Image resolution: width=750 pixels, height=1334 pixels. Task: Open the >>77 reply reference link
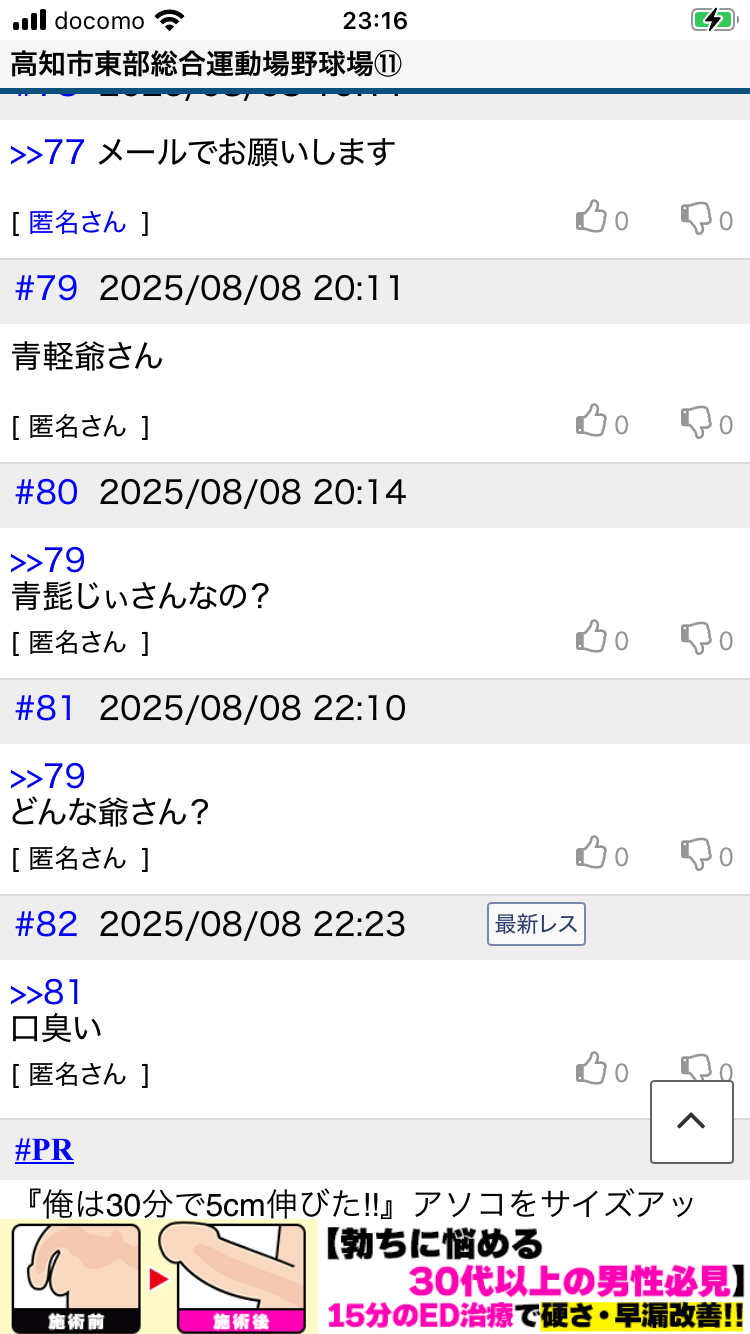[48, 153]
